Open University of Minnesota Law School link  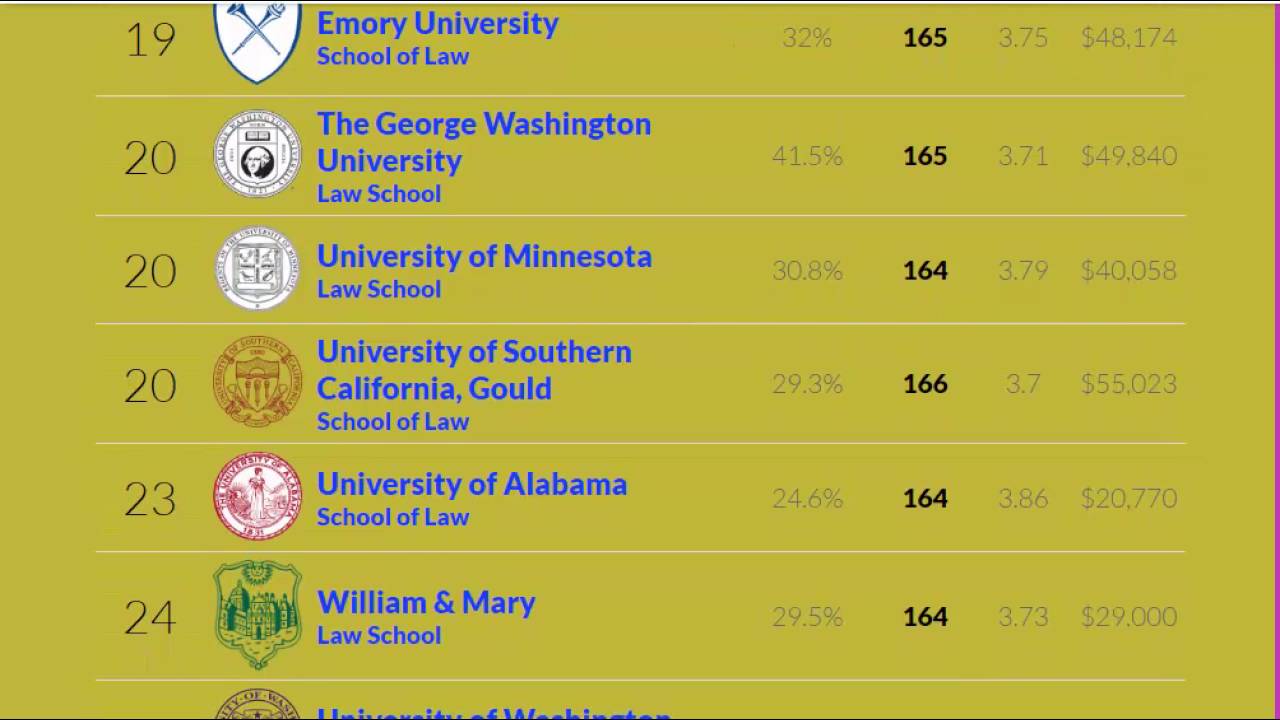tap(483, 257)
